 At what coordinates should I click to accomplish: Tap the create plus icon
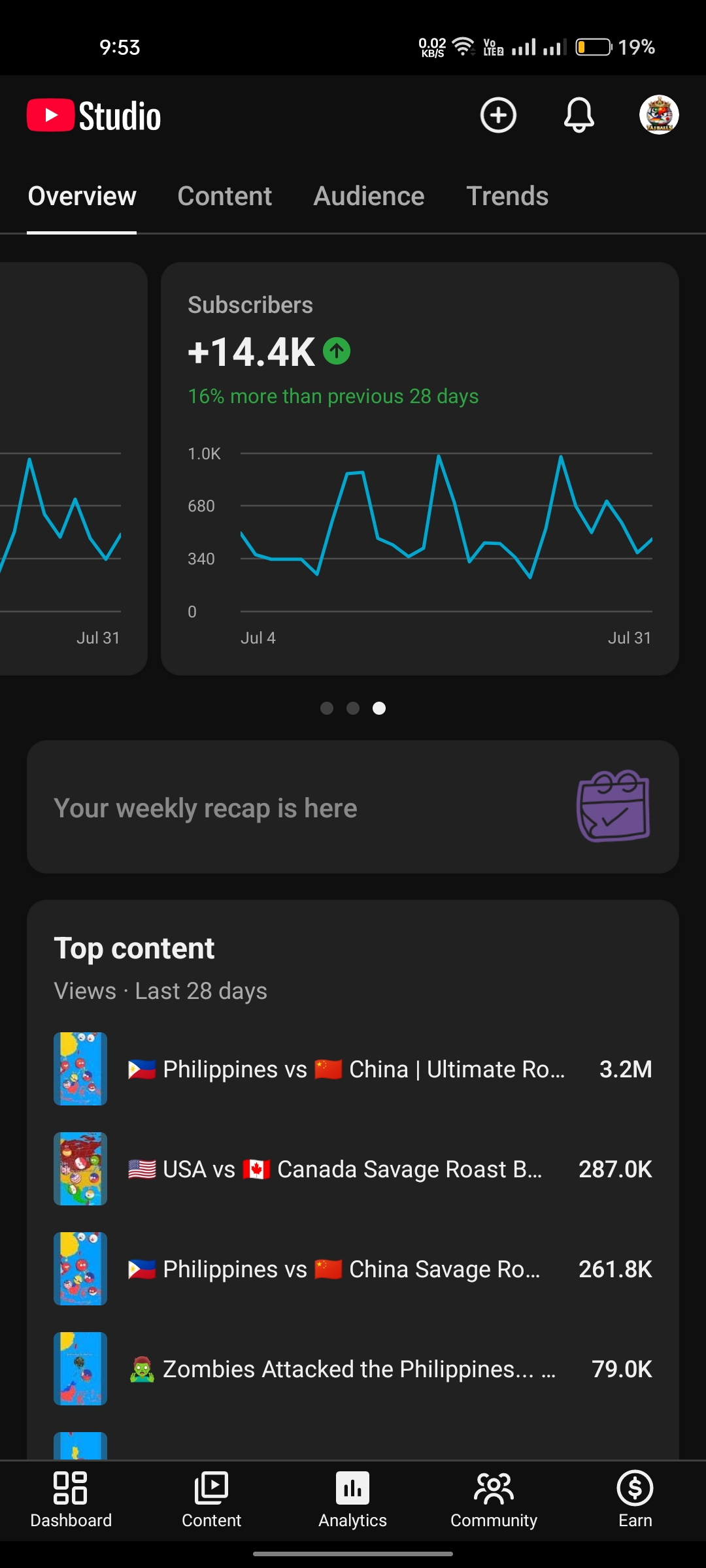tap(498, 116)
